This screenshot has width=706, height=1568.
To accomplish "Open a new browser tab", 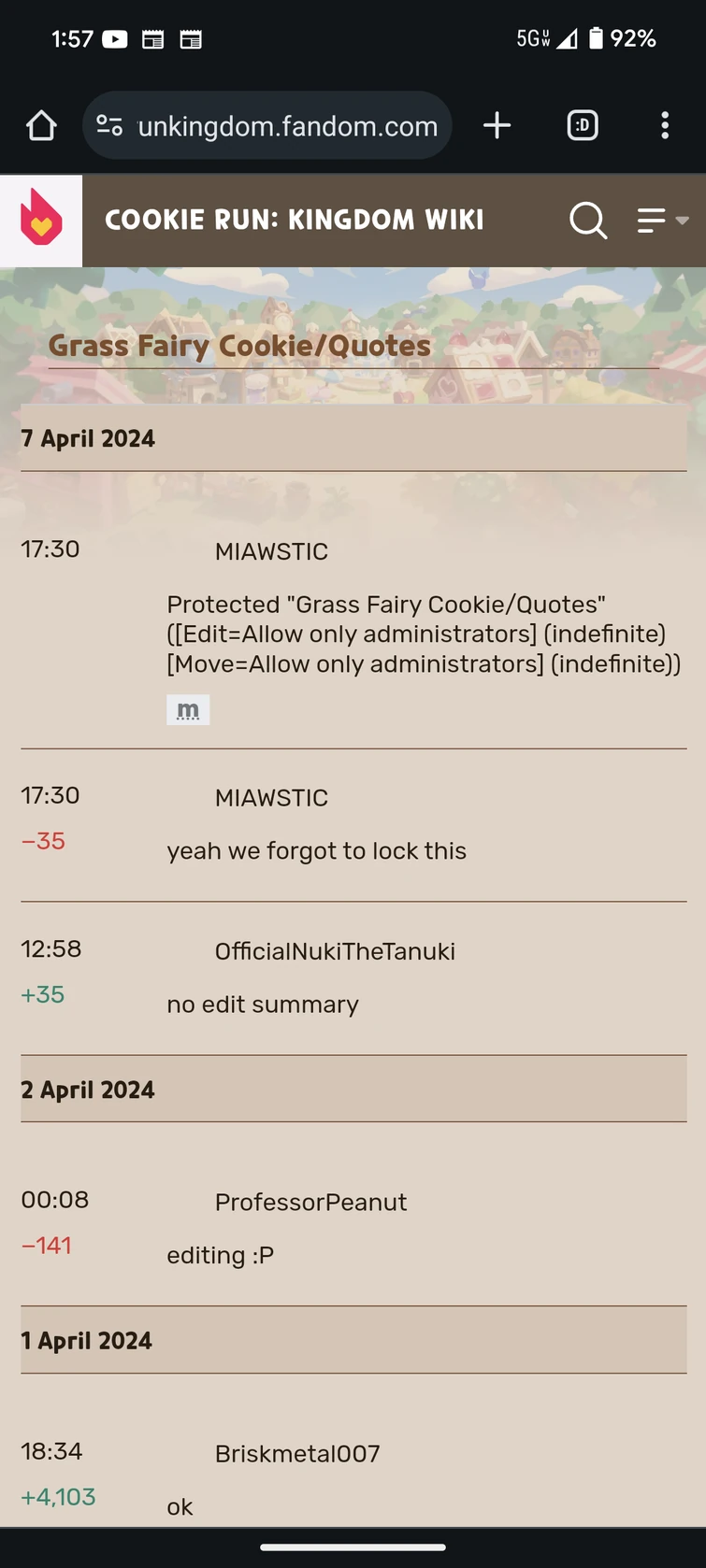I will pos(497,125).
